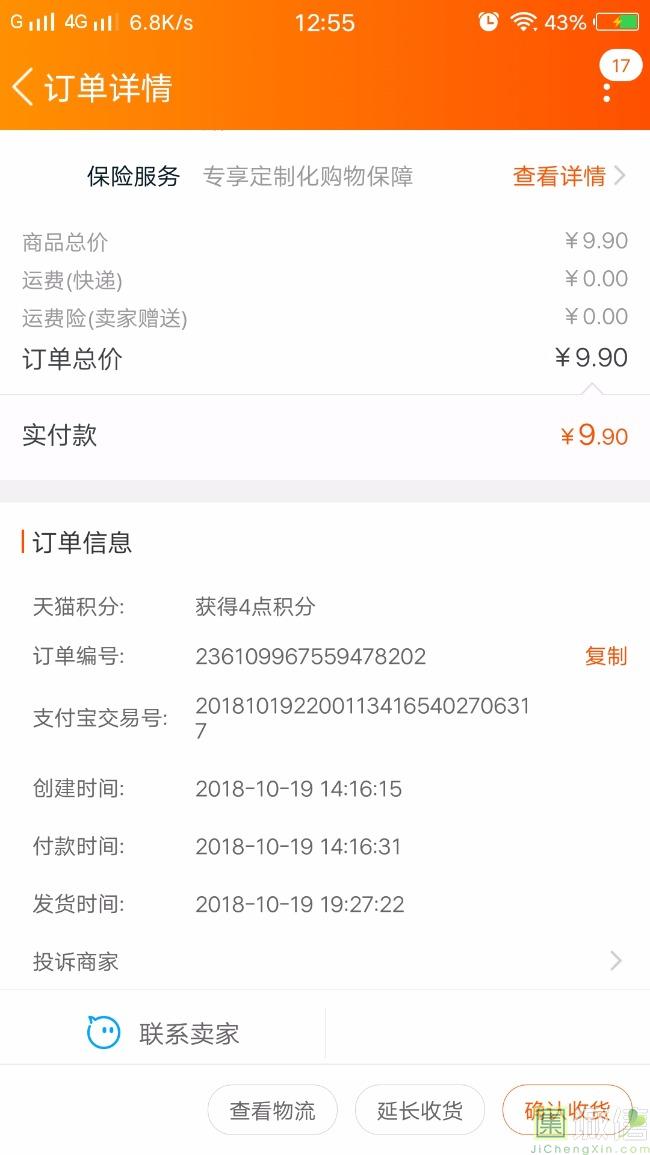Copy the order number with 复制
Screen dimensions: 650x1155
point(606,656)
